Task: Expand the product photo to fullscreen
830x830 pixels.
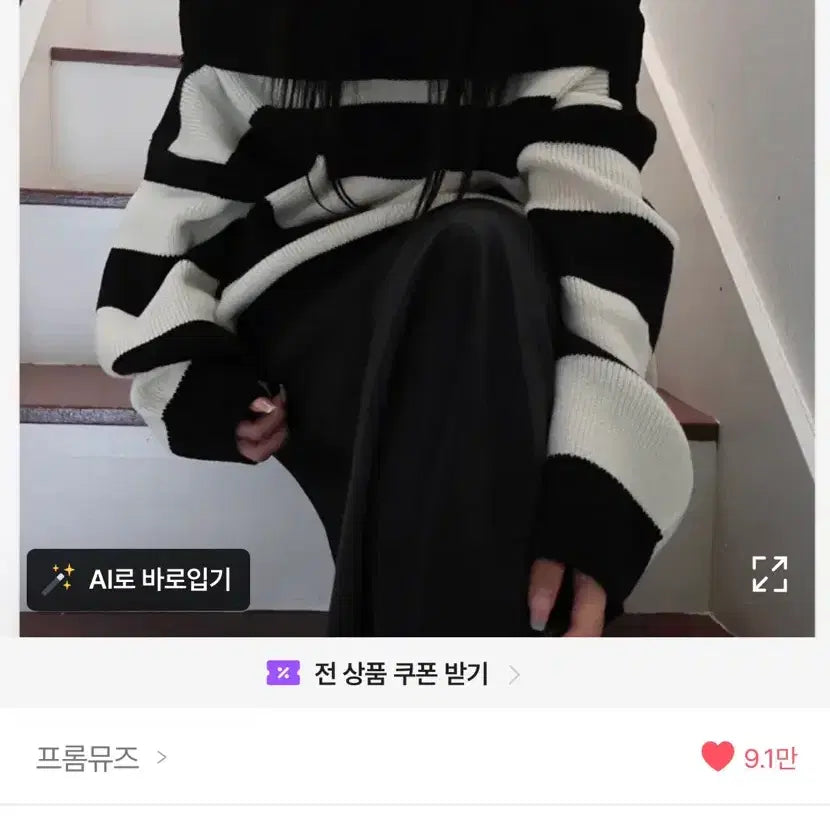Action: click(x=769, y=575)
